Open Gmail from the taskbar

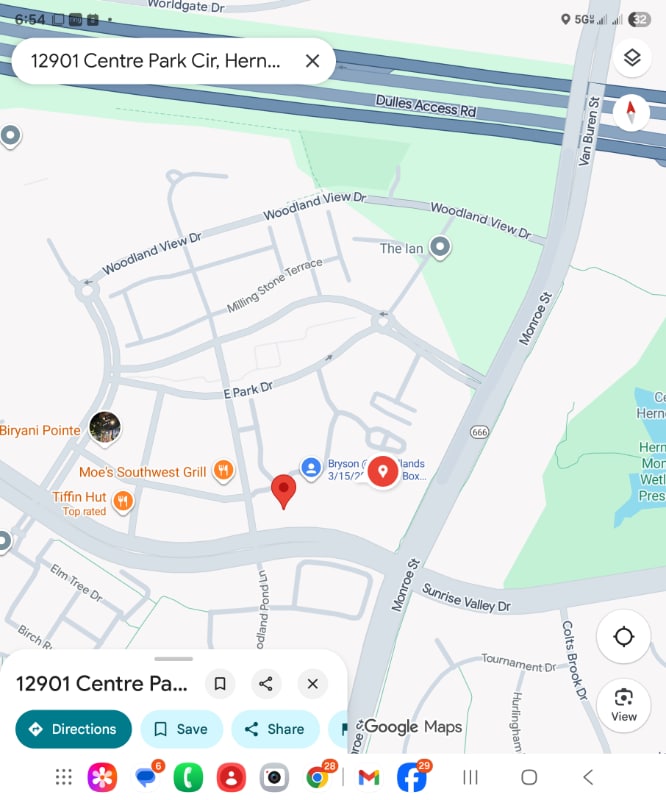[x=368, y=777]
